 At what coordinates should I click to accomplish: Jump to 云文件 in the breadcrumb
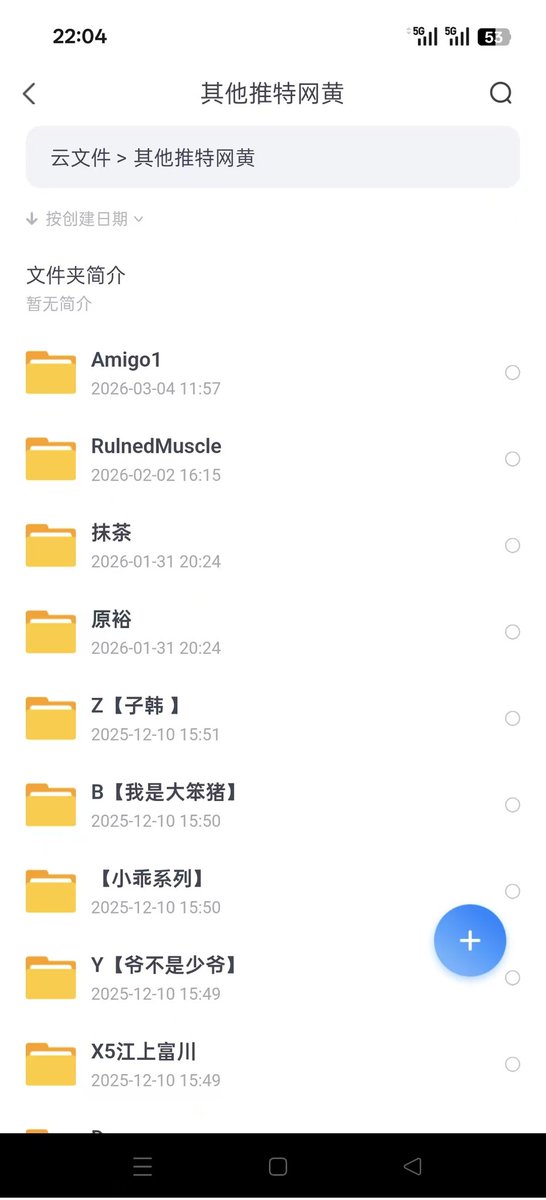(80, 158)
